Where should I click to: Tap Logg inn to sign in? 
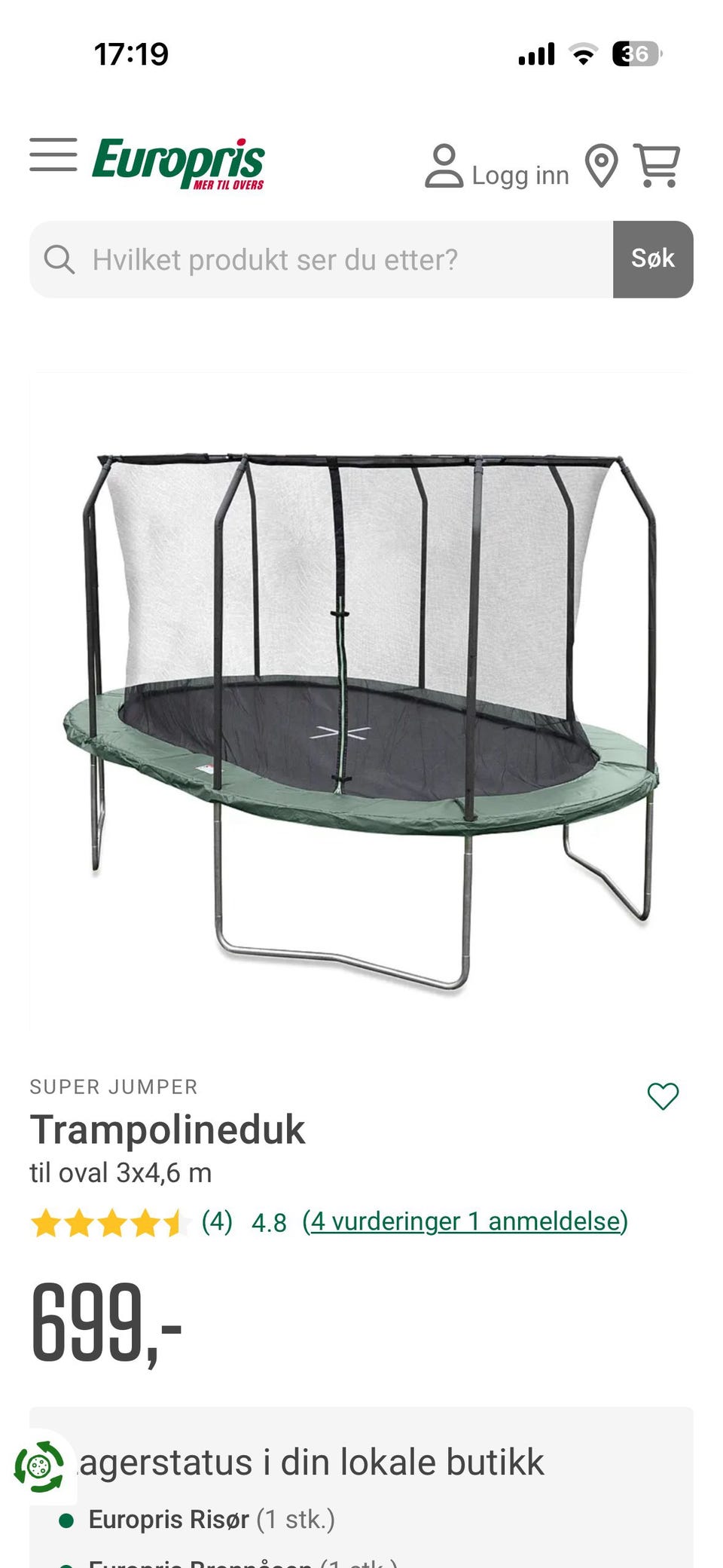pos(497,167)
